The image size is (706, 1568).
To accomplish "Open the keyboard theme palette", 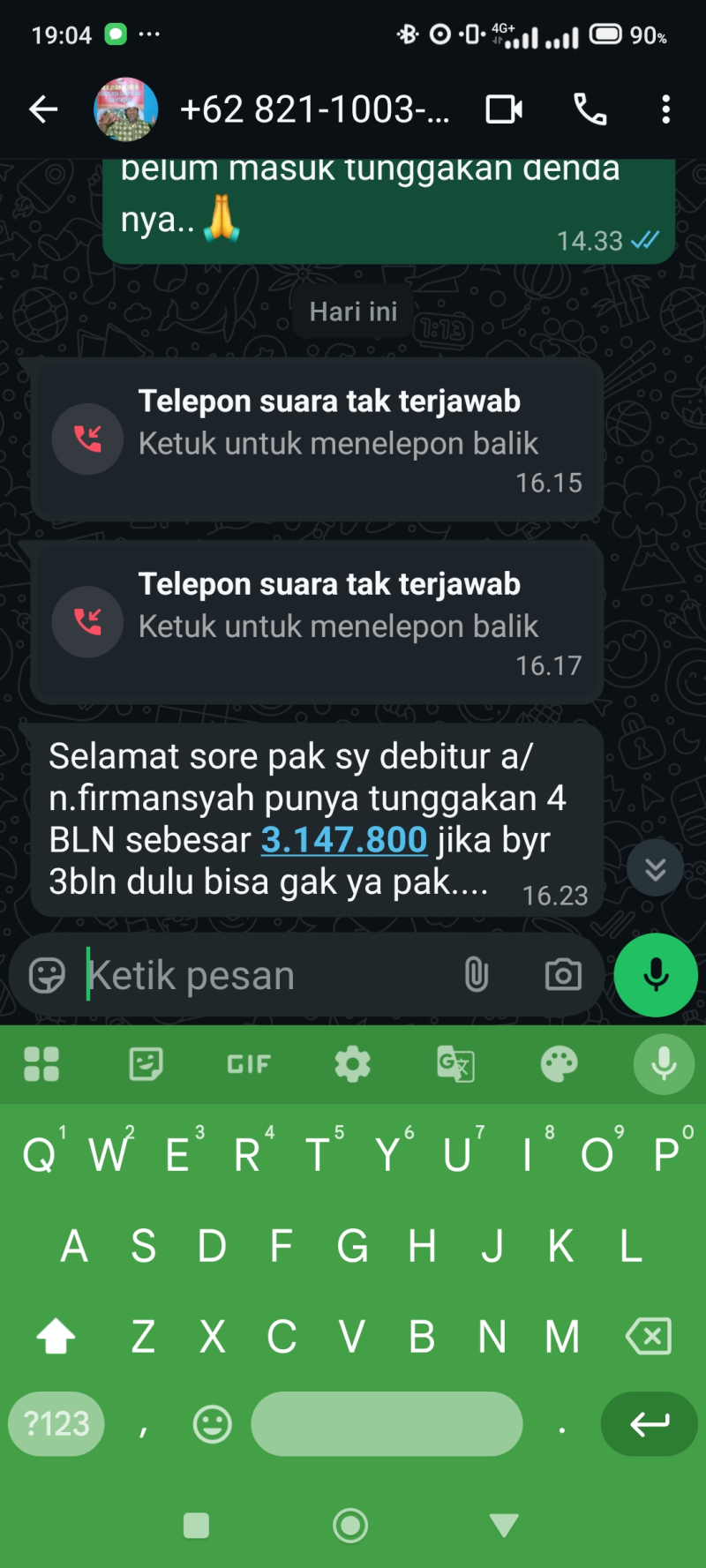I will click(559, 1064).
